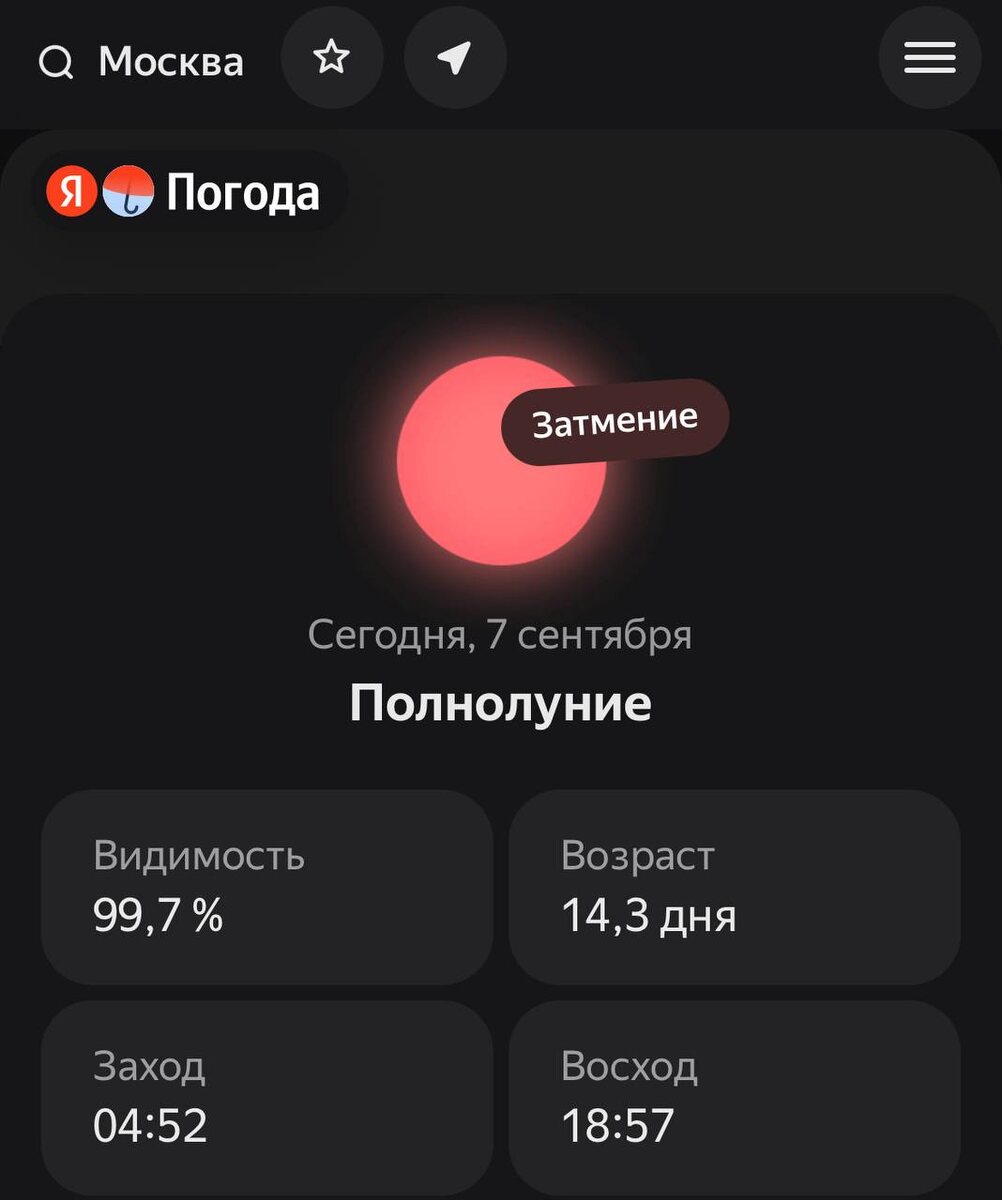Open the hamburger menu icon

[928, 58]
